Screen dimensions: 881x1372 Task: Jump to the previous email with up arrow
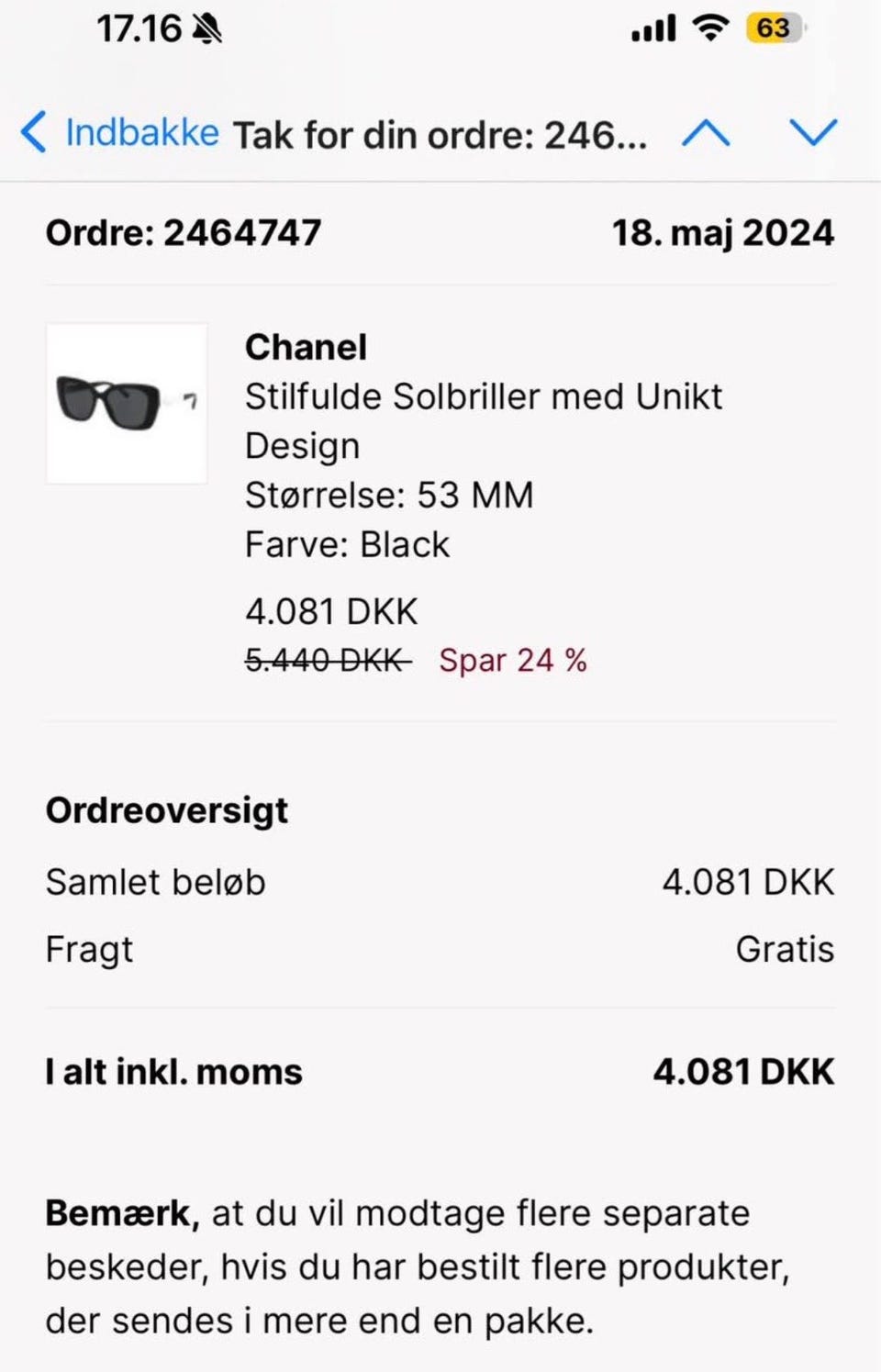click(x=706, y=134)
